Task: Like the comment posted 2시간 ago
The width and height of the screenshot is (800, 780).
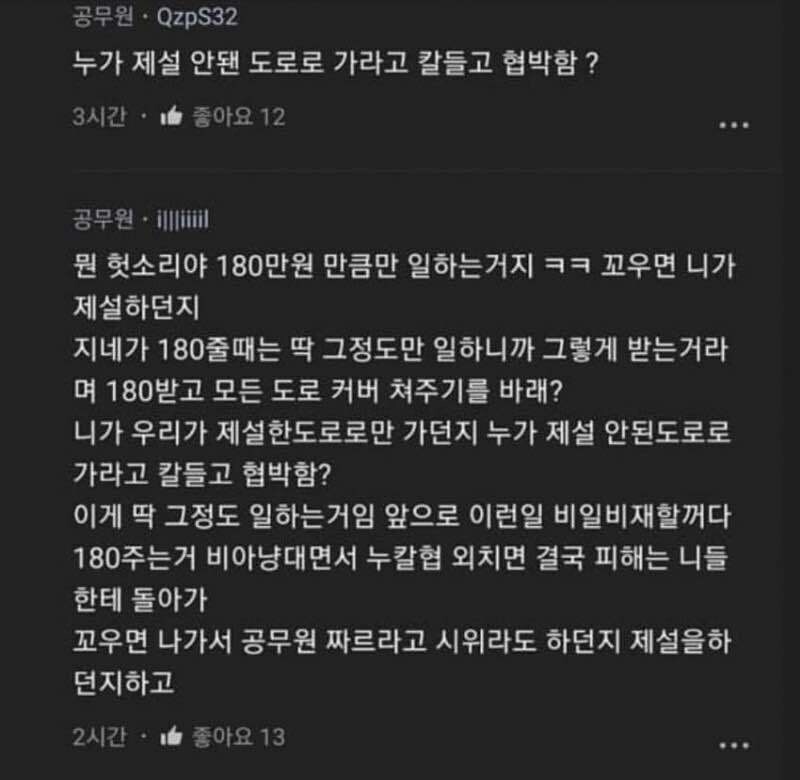Action: point(171,737)
